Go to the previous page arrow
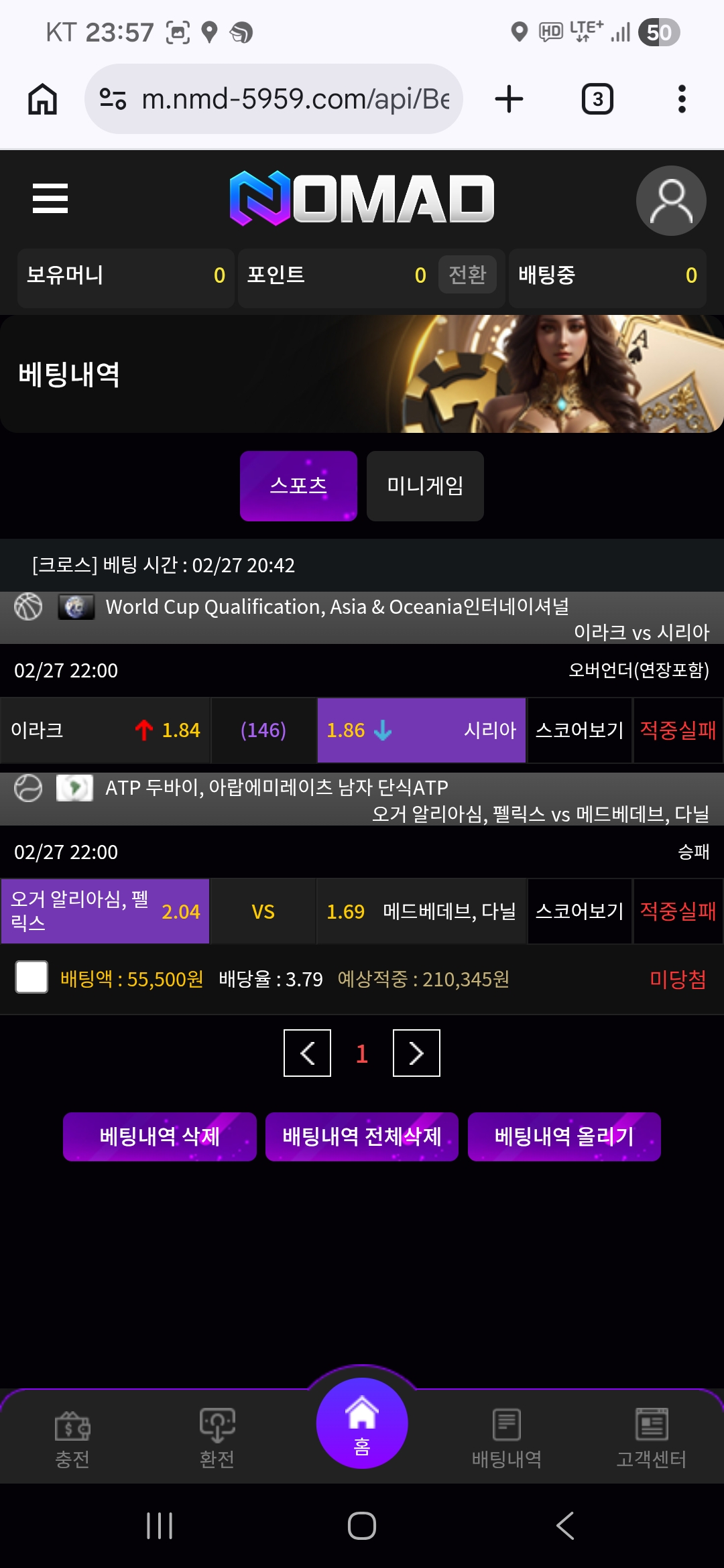 pos(307,1053)
